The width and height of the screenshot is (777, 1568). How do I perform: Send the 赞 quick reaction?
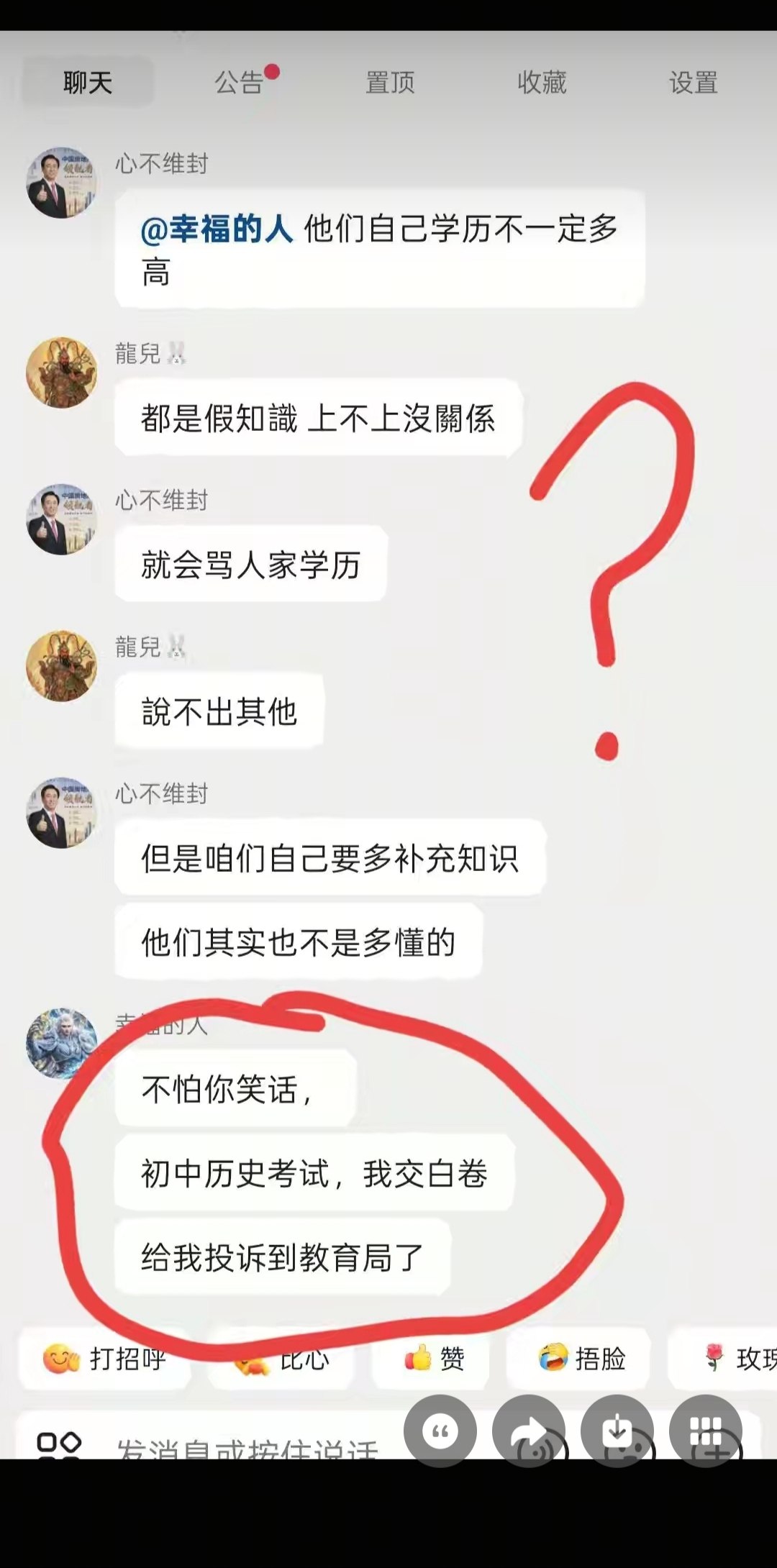click(435, 1359)
